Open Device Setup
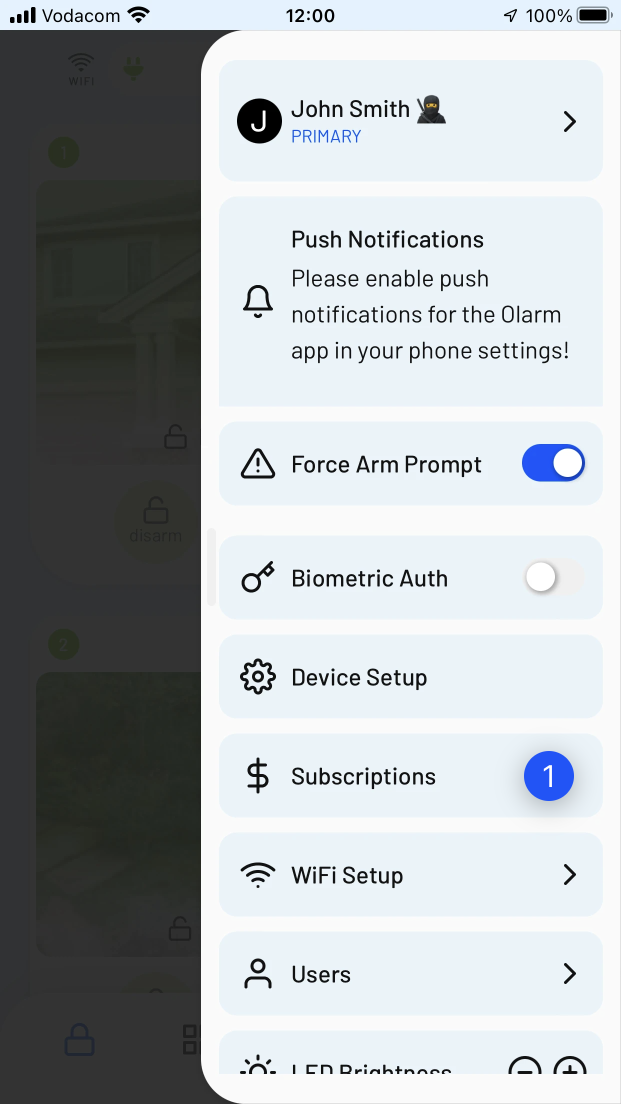The height and width of the screenshot is (1104, 621). (x=410, y=677)
